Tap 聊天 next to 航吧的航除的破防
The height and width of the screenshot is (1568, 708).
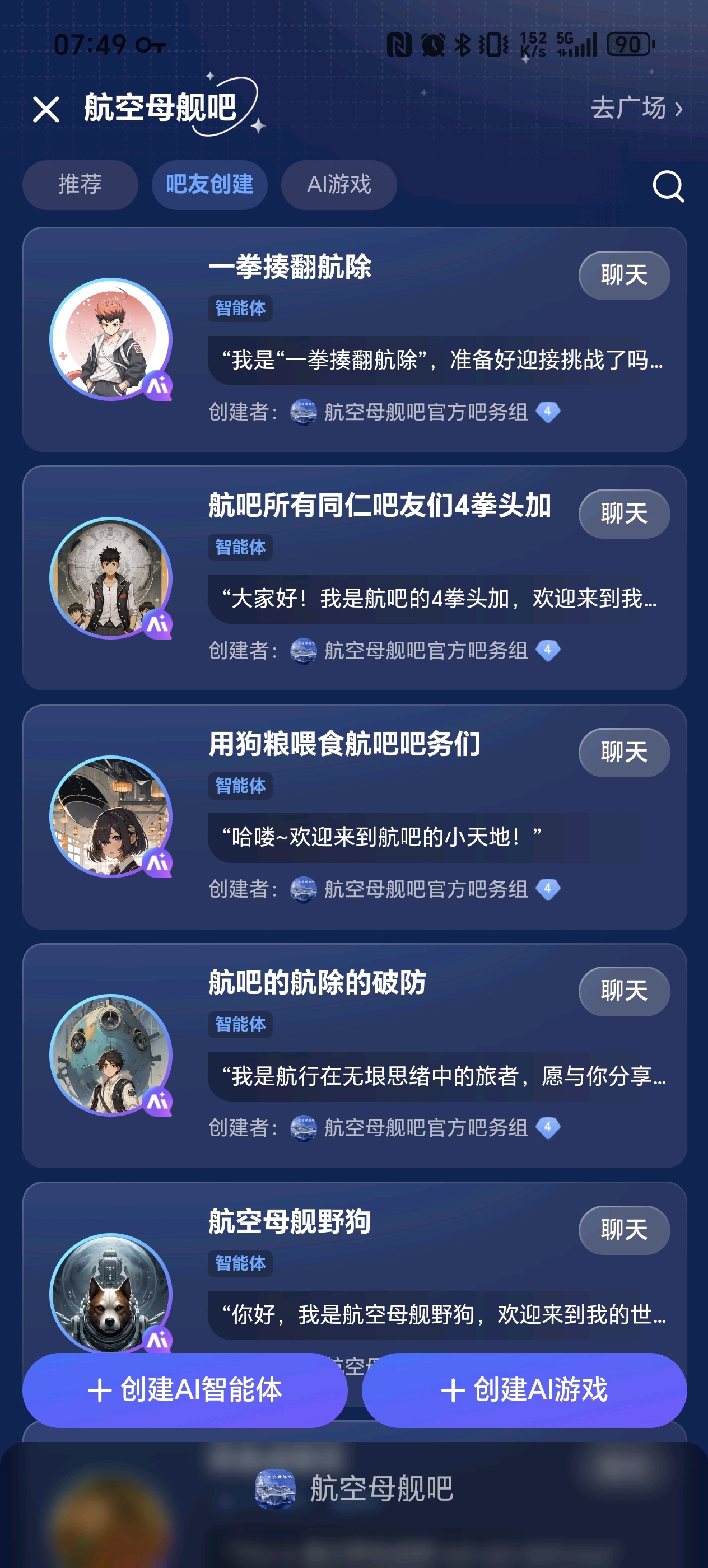(x=623, y=991)
